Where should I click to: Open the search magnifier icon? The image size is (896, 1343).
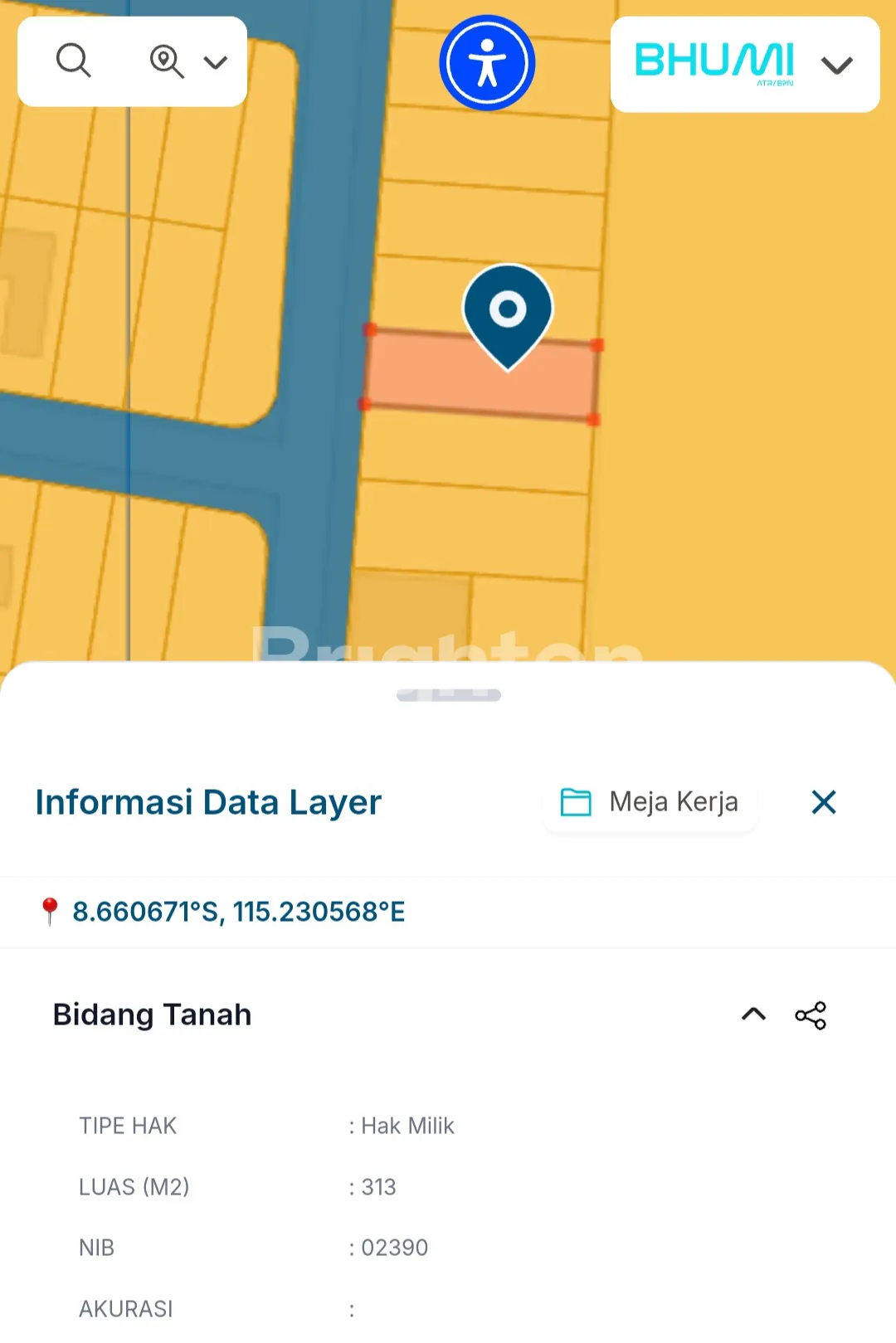73,61
